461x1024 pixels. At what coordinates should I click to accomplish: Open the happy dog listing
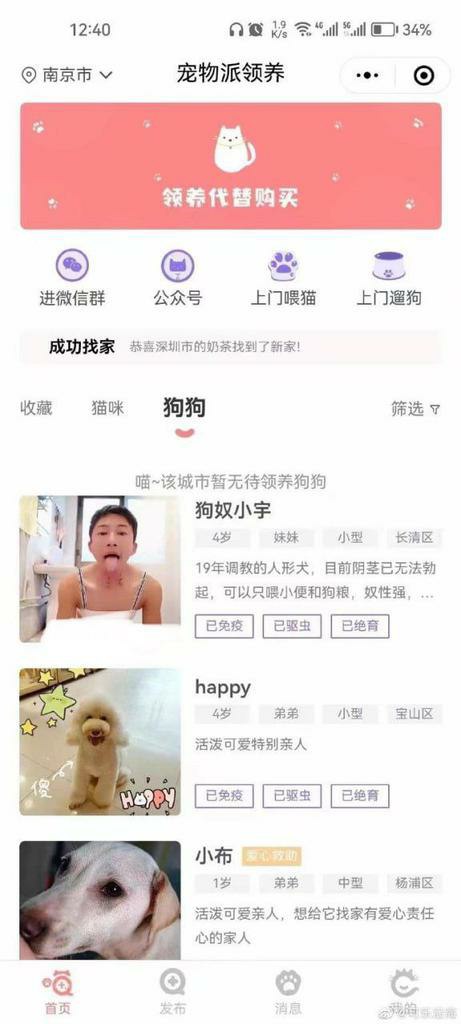point(230,741)
